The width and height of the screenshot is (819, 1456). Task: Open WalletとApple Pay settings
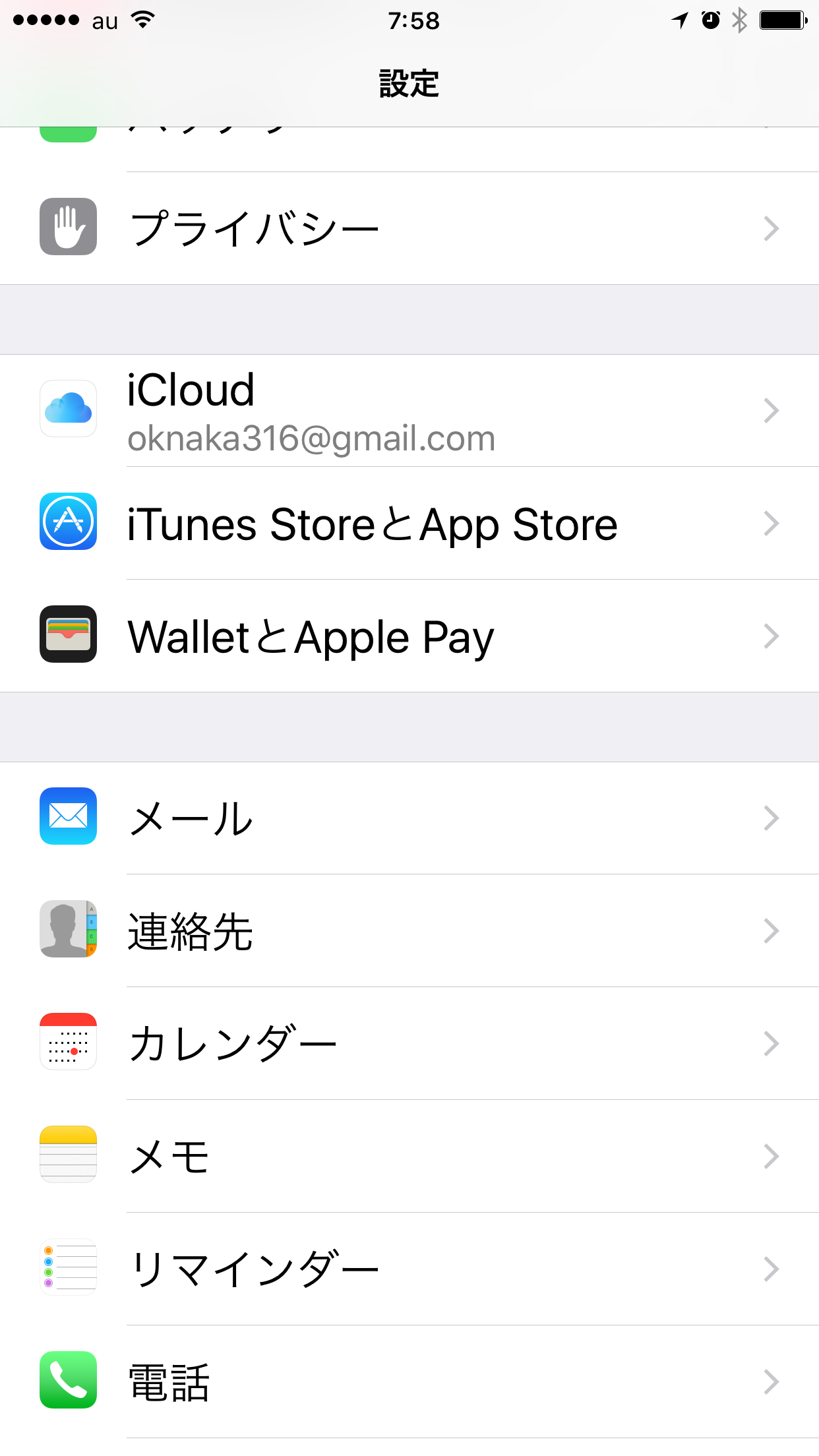(409, 636)
